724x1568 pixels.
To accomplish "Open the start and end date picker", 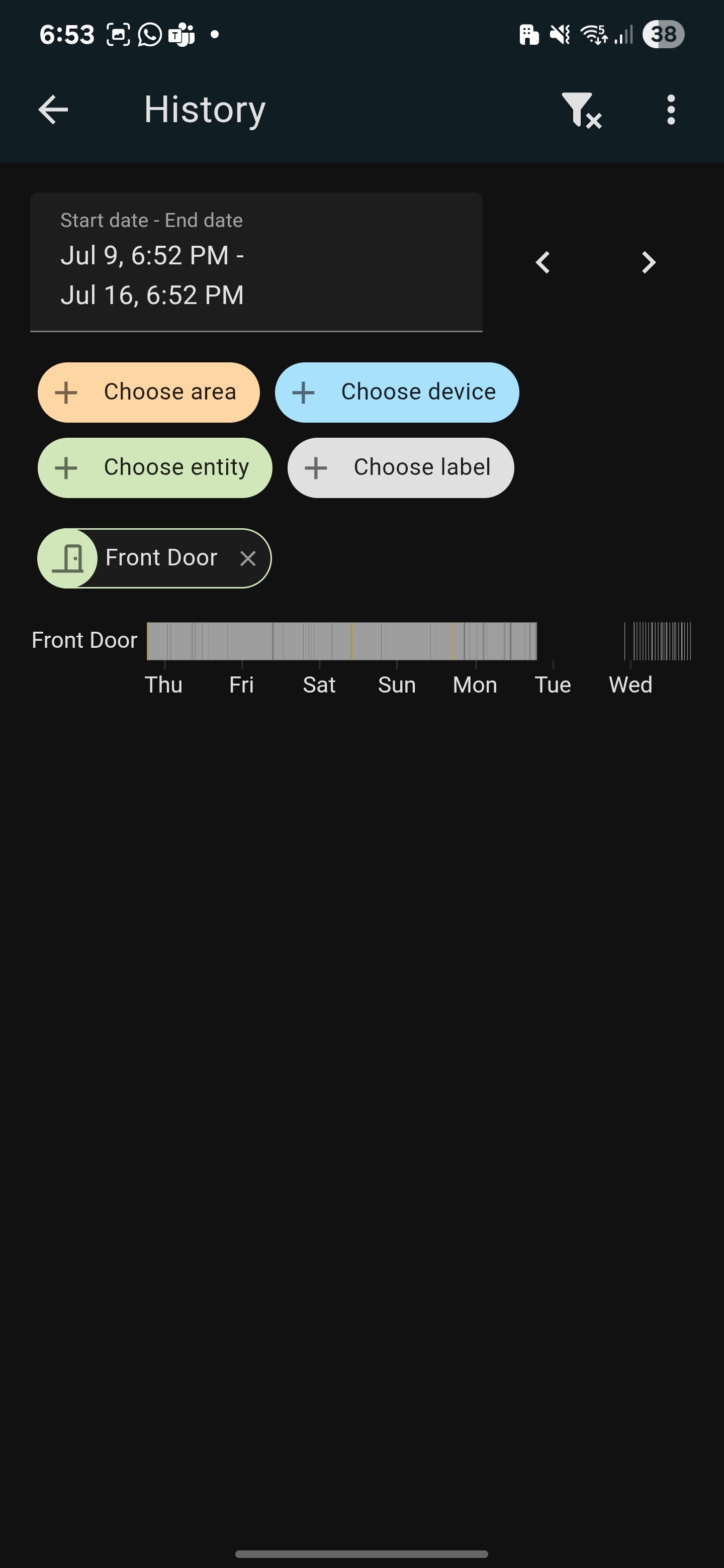I will click(256, 262).
